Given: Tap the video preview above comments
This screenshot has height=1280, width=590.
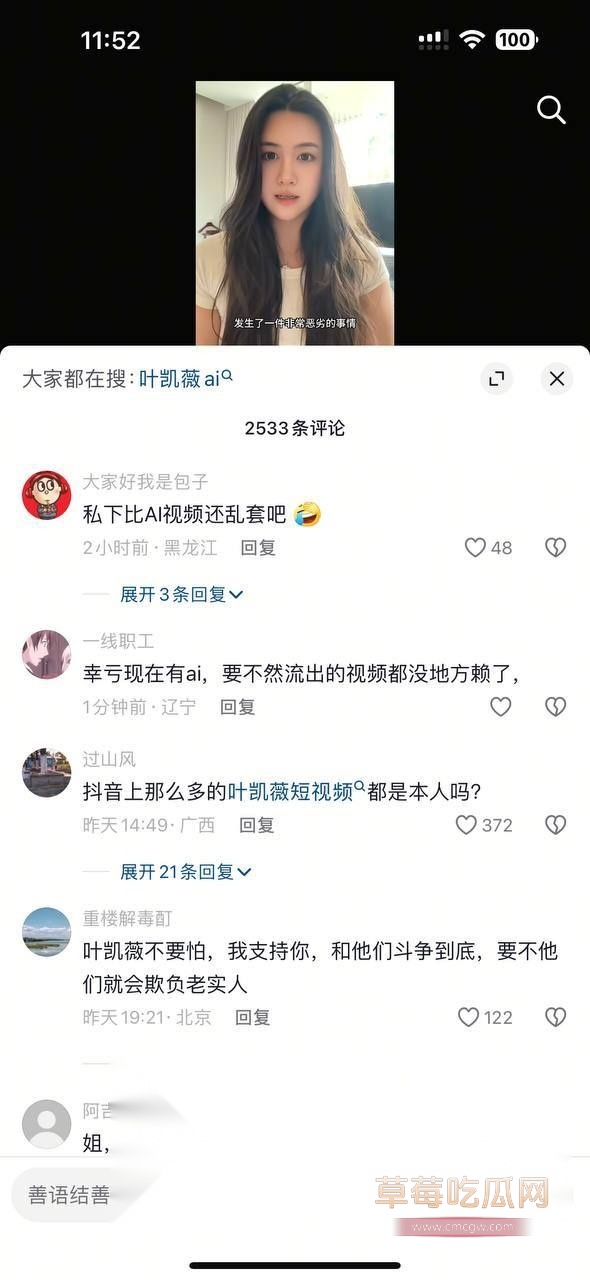Looking at the screenshot, I should (x=294, y=213).
